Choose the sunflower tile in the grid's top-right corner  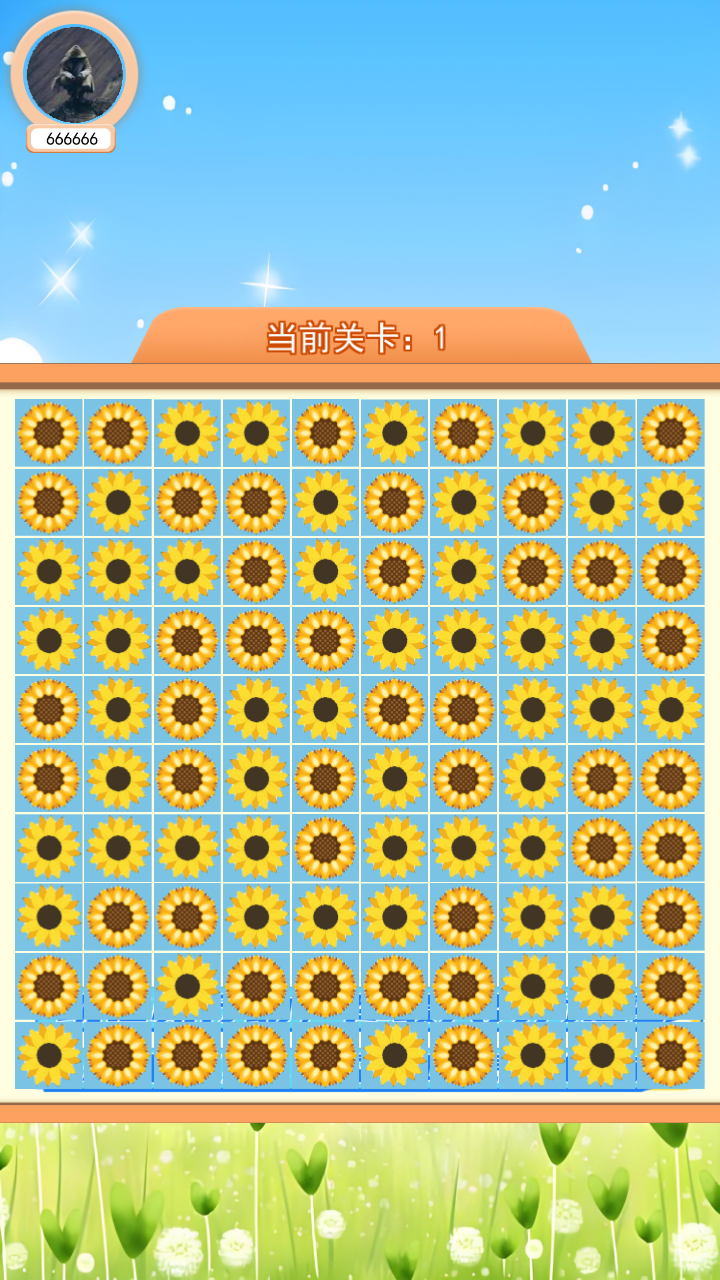point(671,433)
